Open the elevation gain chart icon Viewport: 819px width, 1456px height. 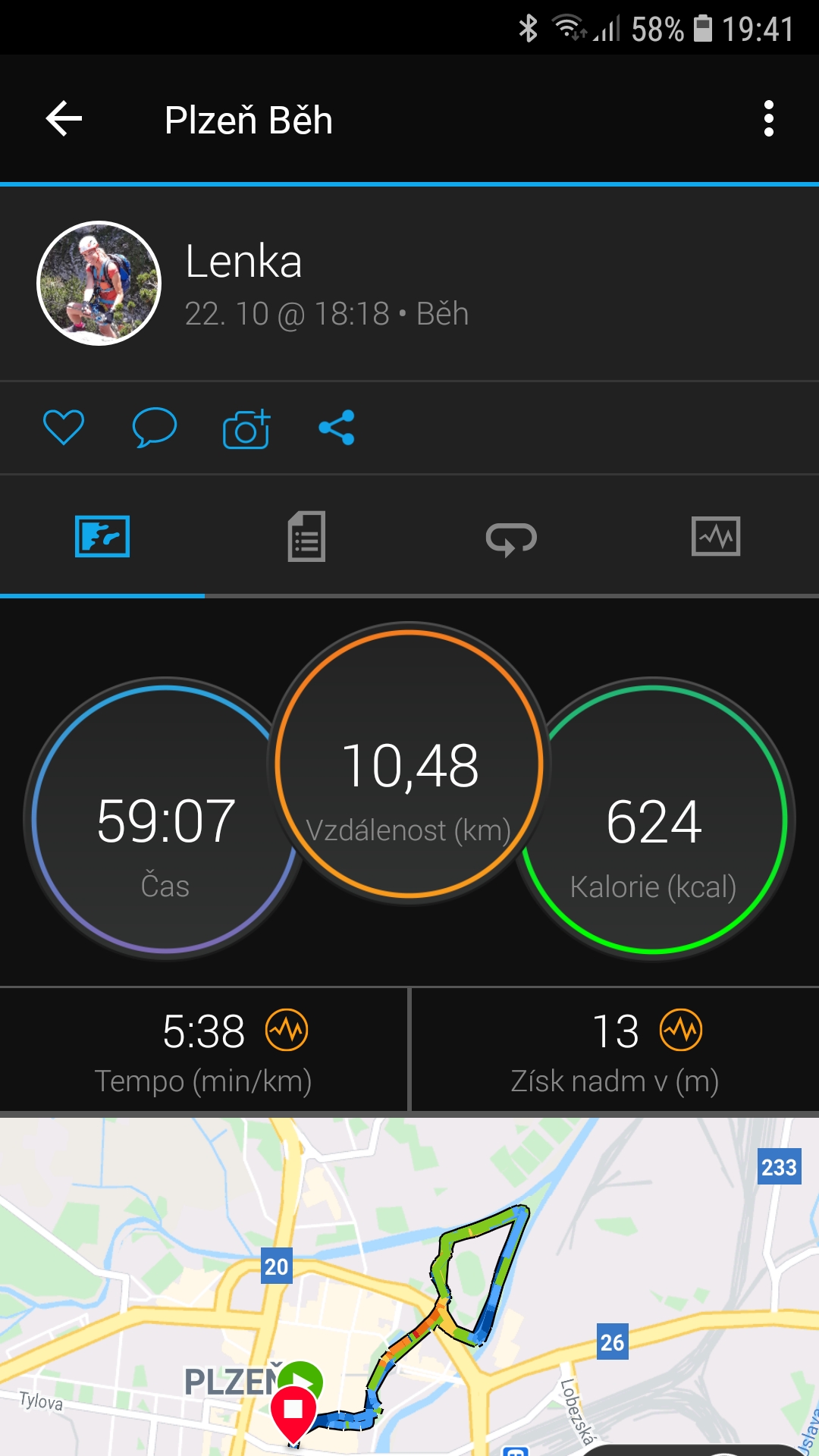(681, 1031)
